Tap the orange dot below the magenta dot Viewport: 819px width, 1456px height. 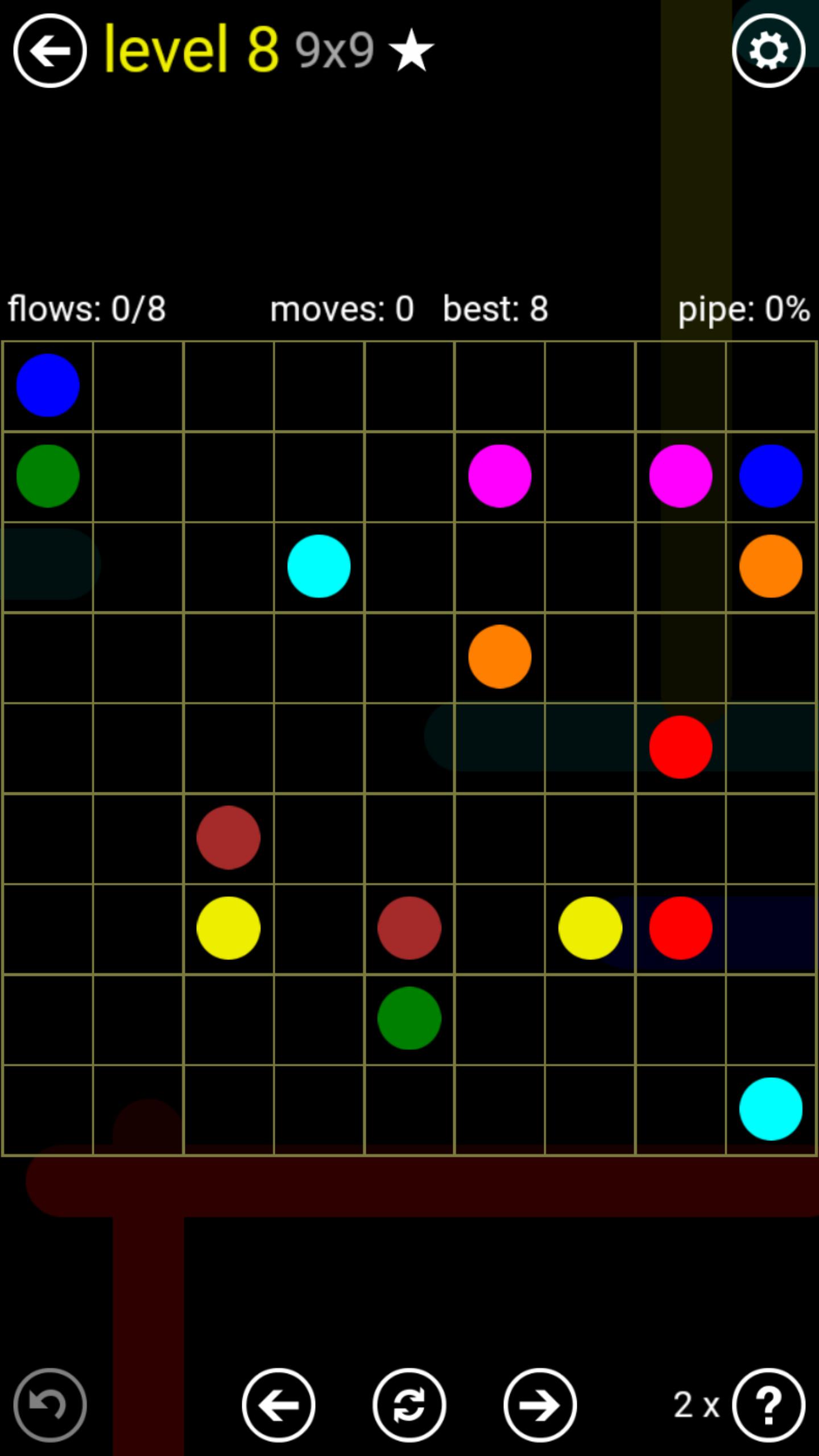[499, 656]
